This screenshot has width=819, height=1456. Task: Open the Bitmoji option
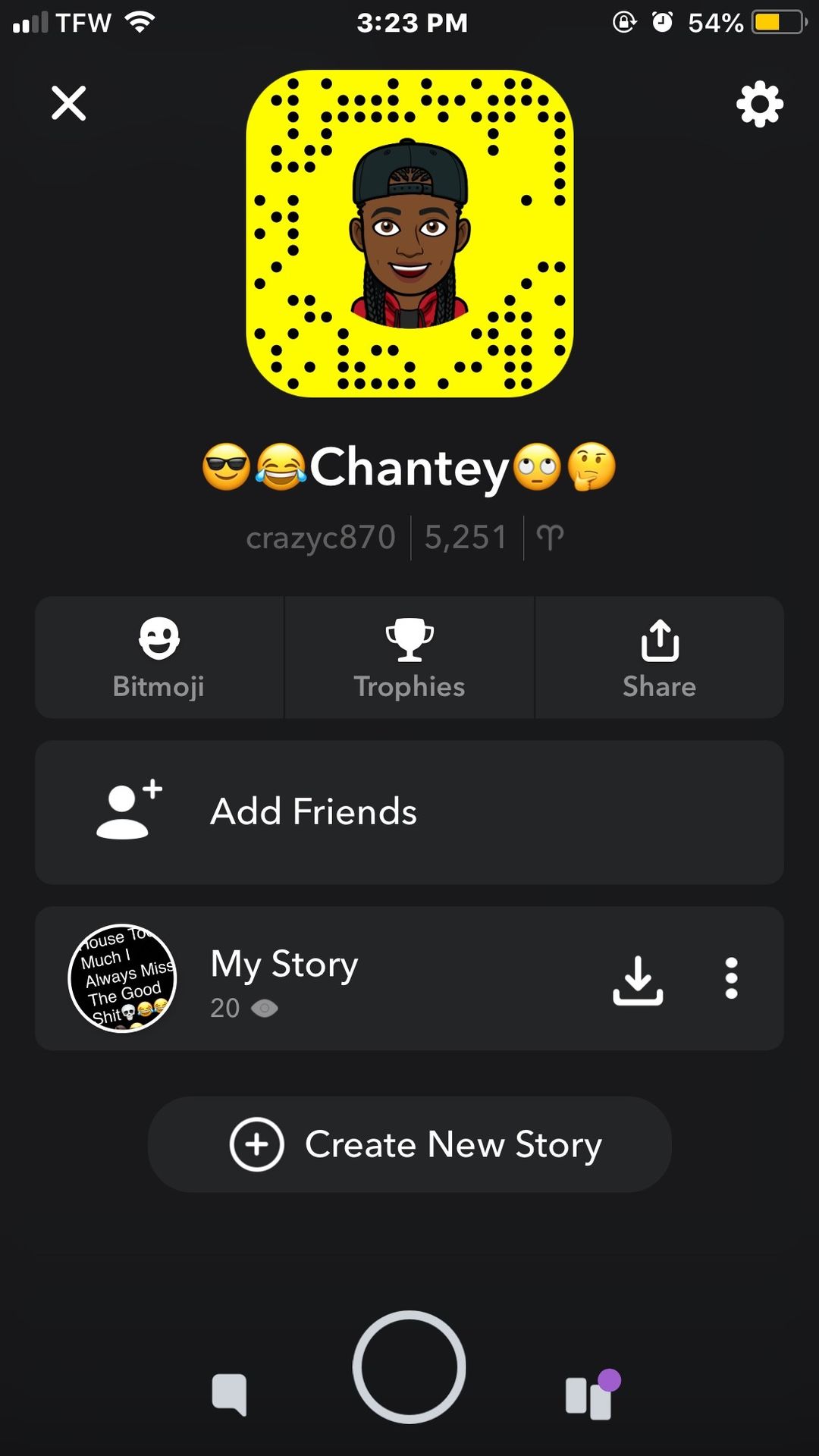(x=159, y=657)
